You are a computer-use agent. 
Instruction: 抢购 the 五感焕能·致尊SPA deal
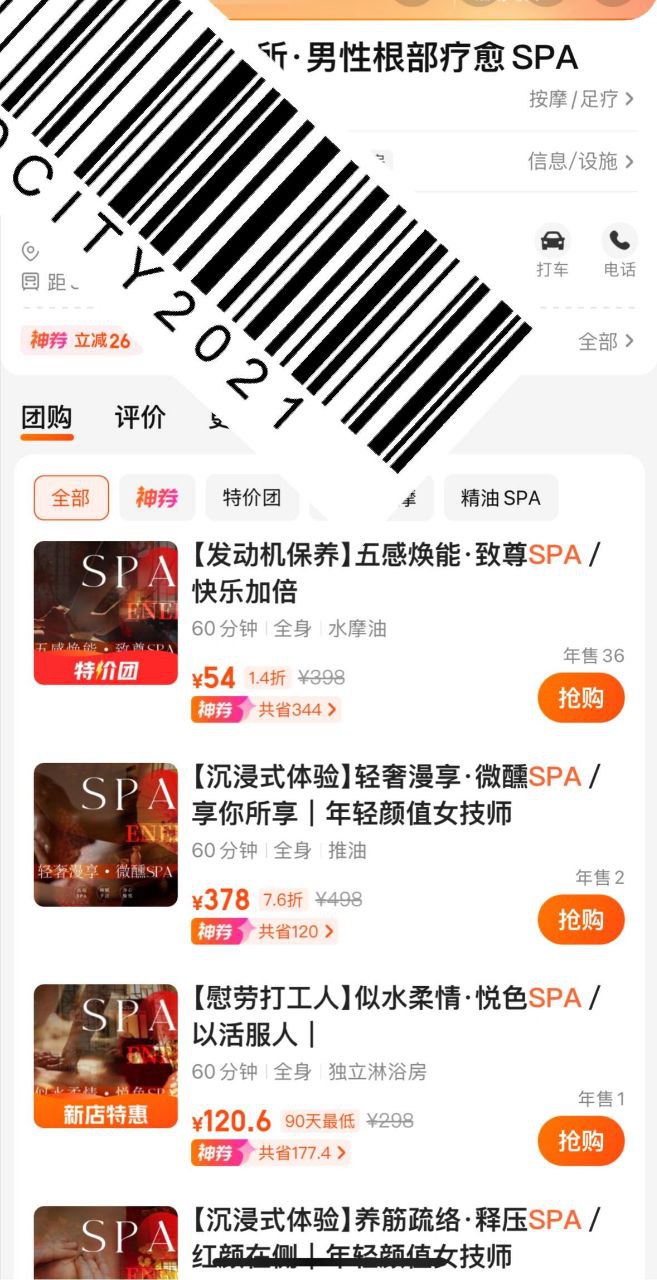tap(581, 697)
